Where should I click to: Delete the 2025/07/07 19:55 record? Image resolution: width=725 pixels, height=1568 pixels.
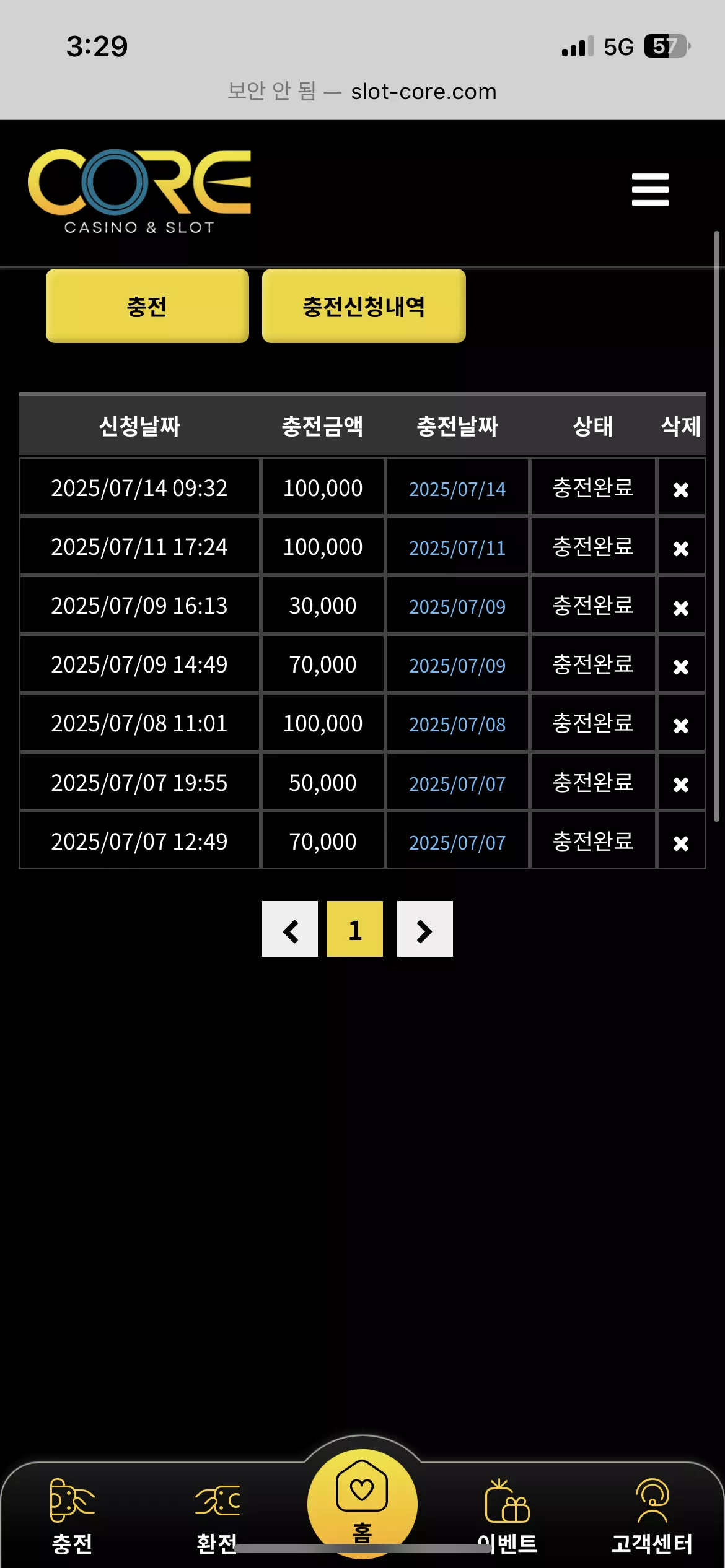click(681, 785)
